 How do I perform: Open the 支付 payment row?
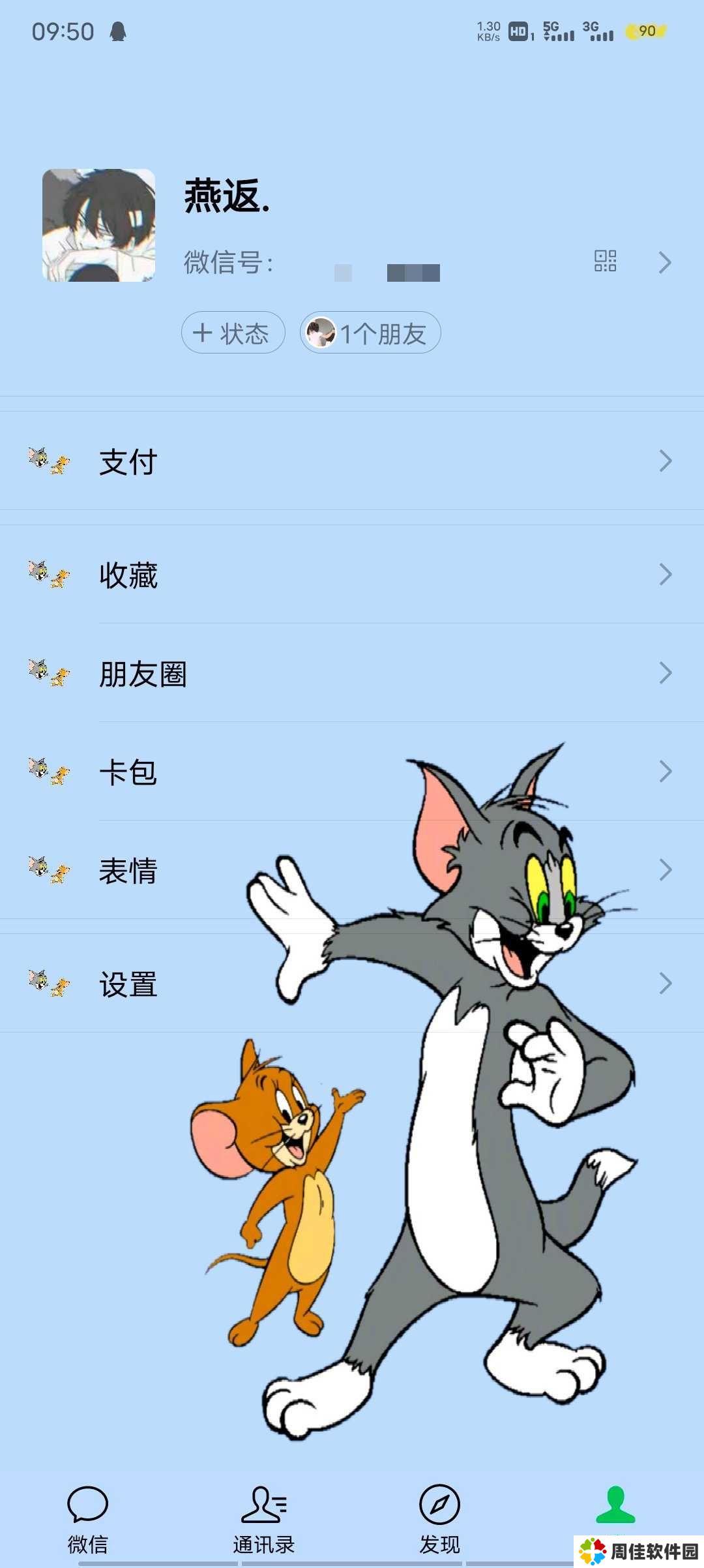point(352,461)
